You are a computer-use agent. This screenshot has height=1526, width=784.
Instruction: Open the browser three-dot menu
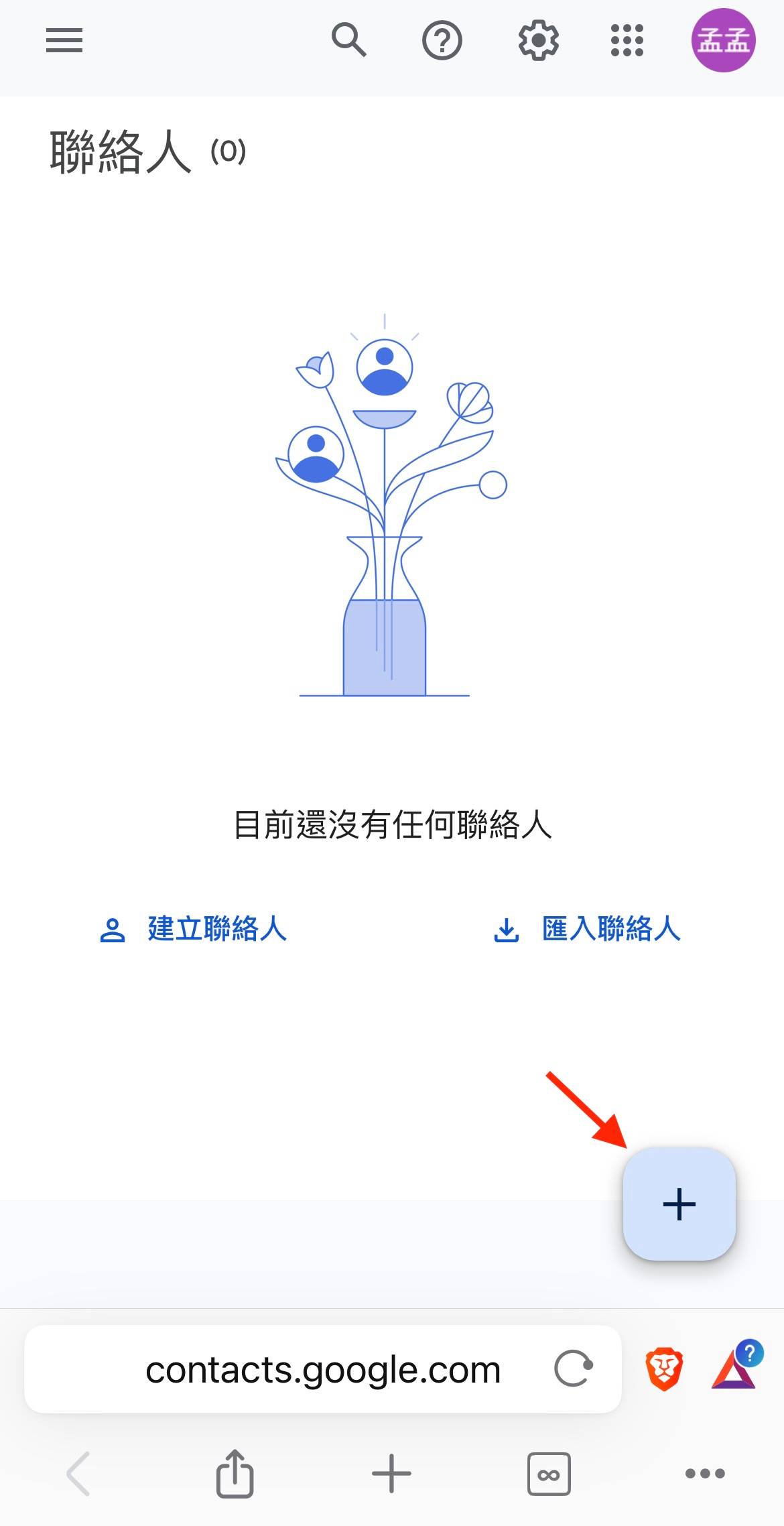[x=705, y=1474]
